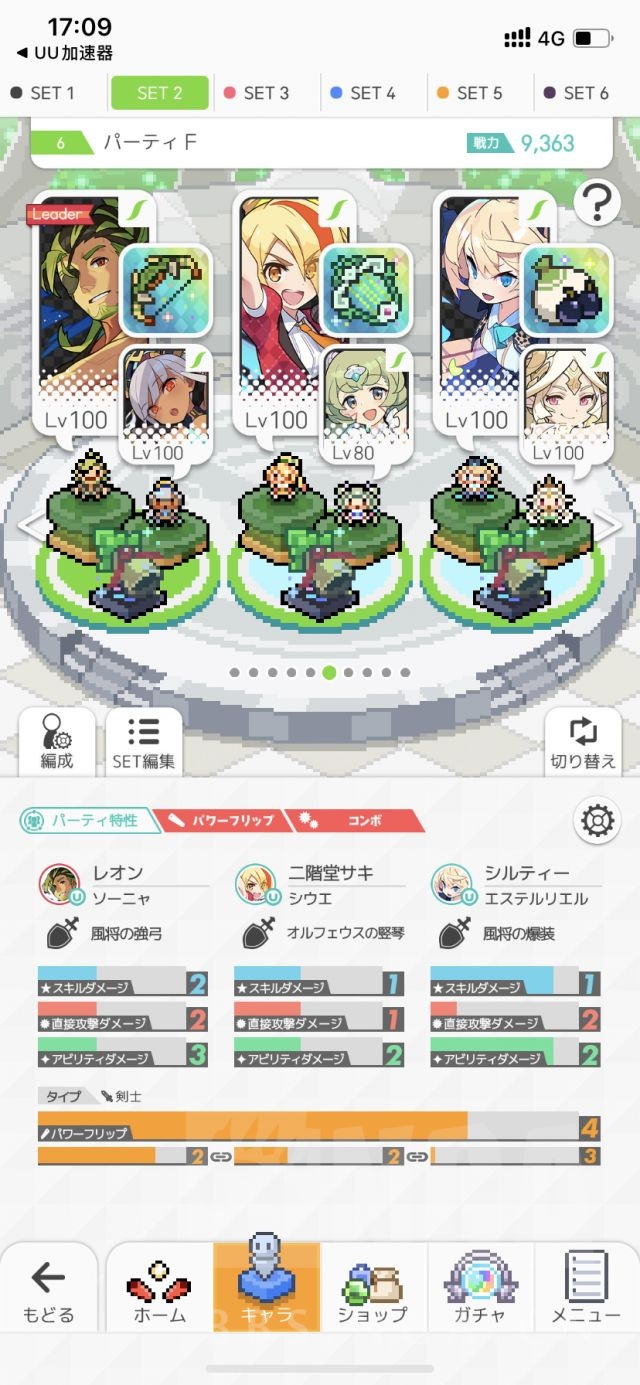The height and width of the screenshot is (1385, 640).
Task: Tap the 切り替え switch button
Action: click(582, 741)
